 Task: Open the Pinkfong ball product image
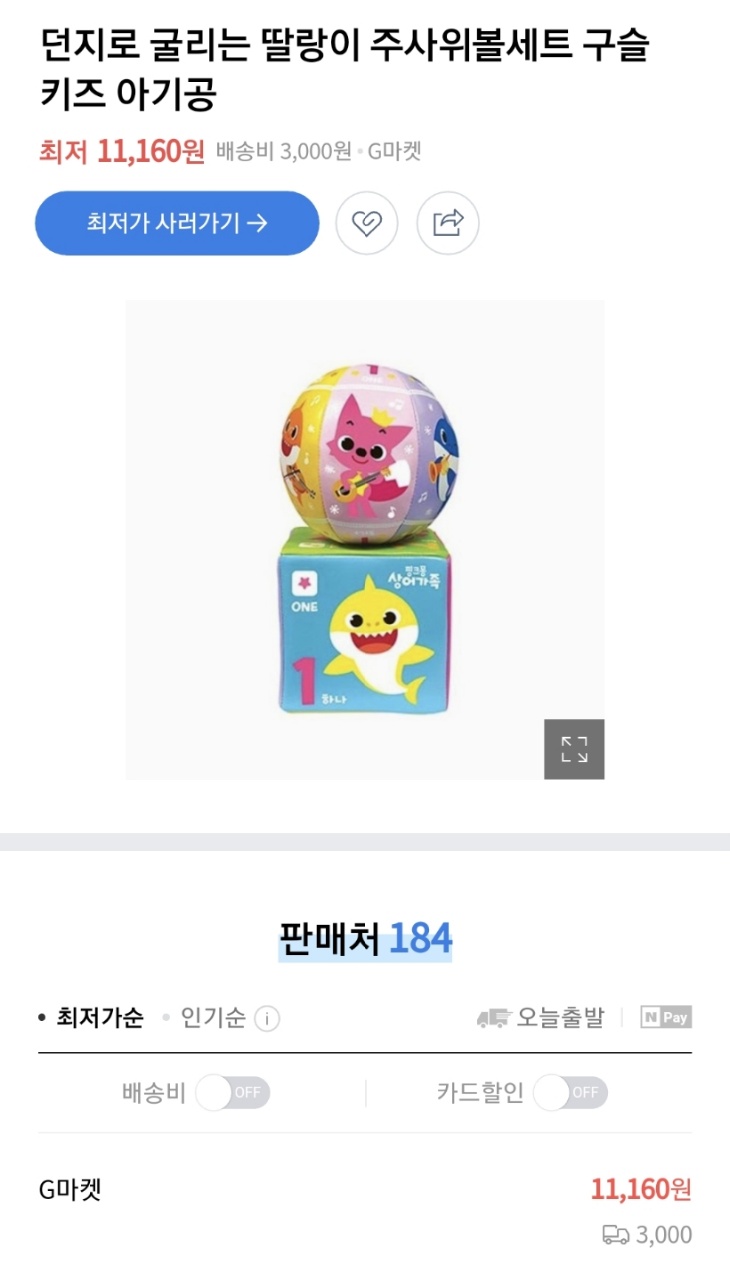pos(364,538)
